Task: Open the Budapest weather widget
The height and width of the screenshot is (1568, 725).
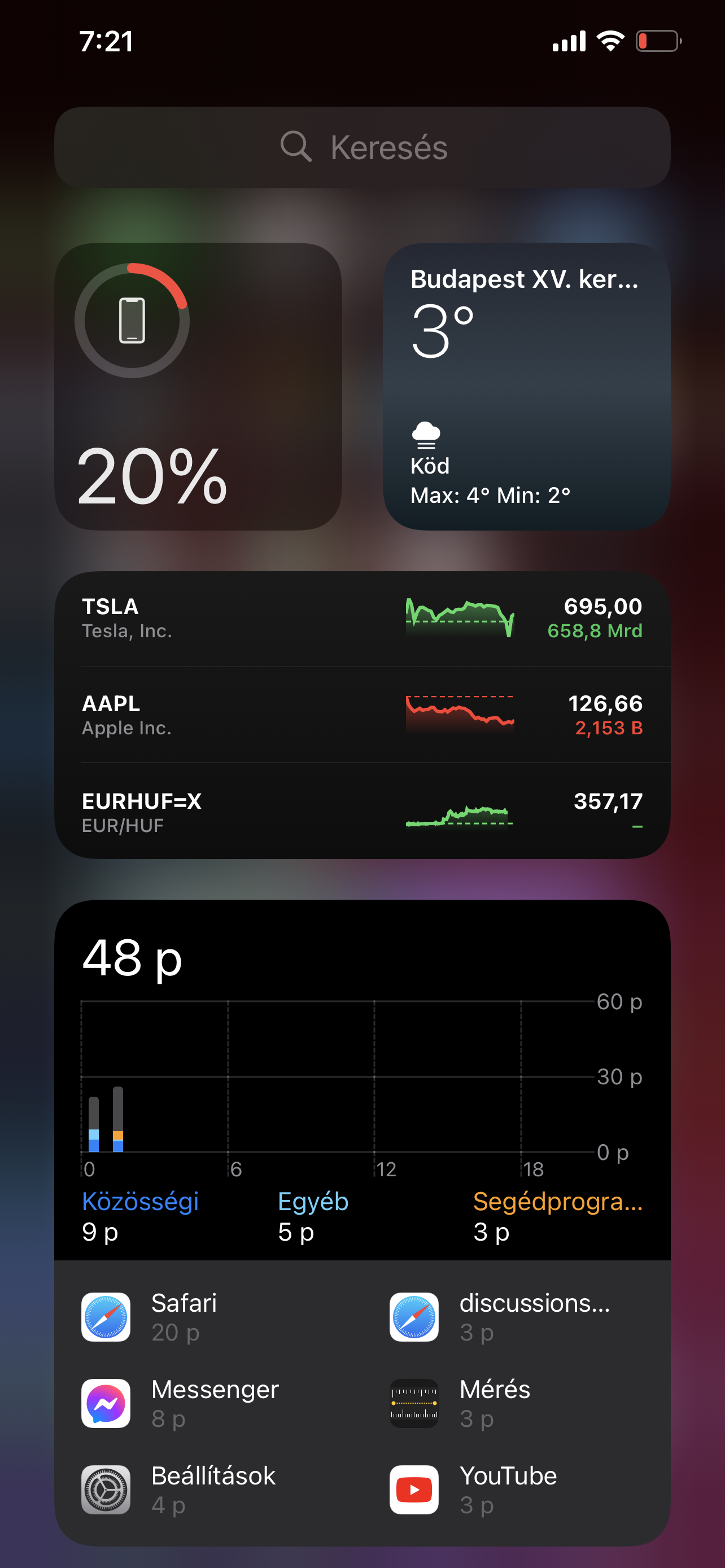Action: pyautogui.click(x=527, y=387)
